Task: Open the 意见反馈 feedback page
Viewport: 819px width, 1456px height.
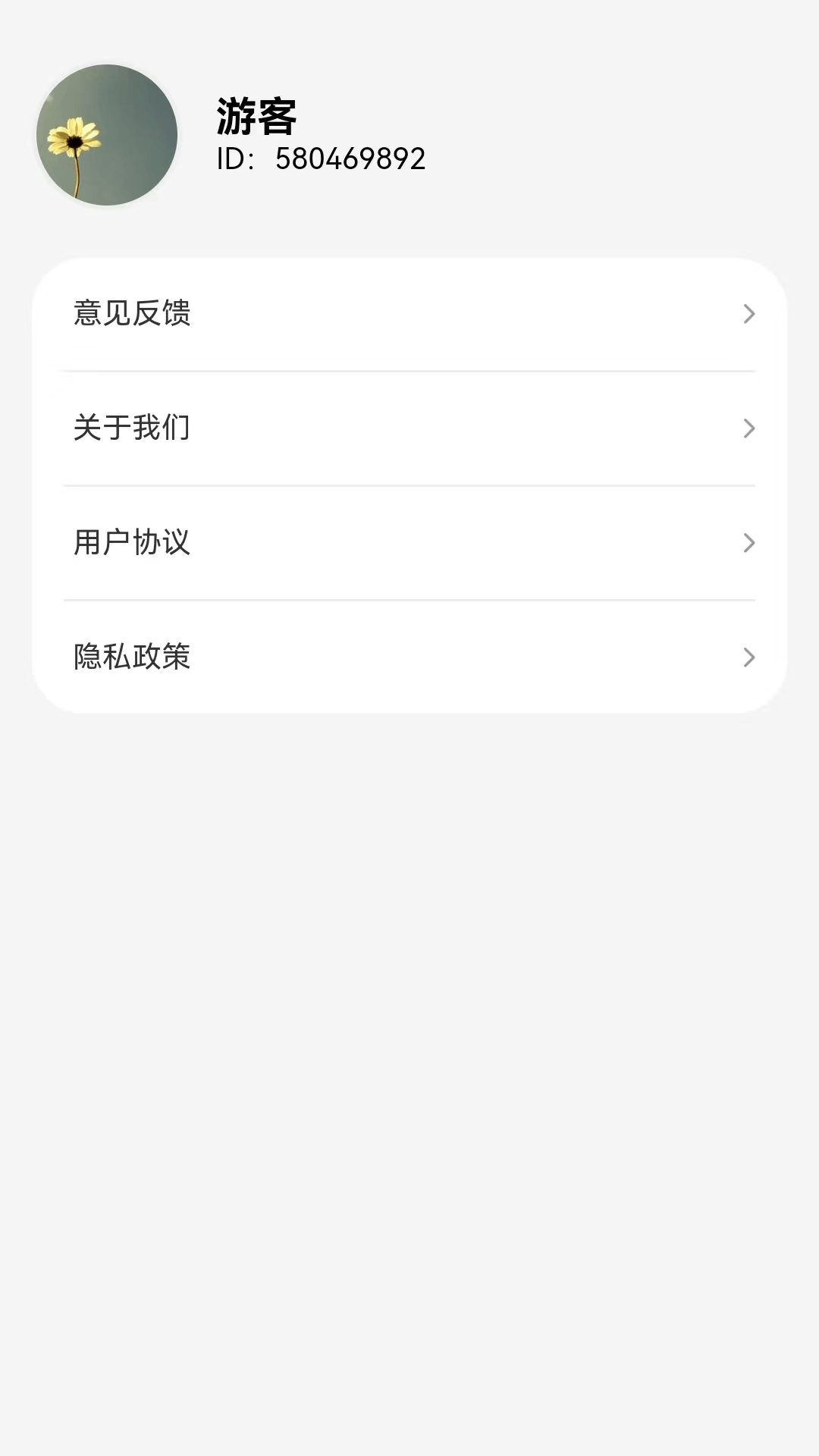Action: (x=303, y=315)
